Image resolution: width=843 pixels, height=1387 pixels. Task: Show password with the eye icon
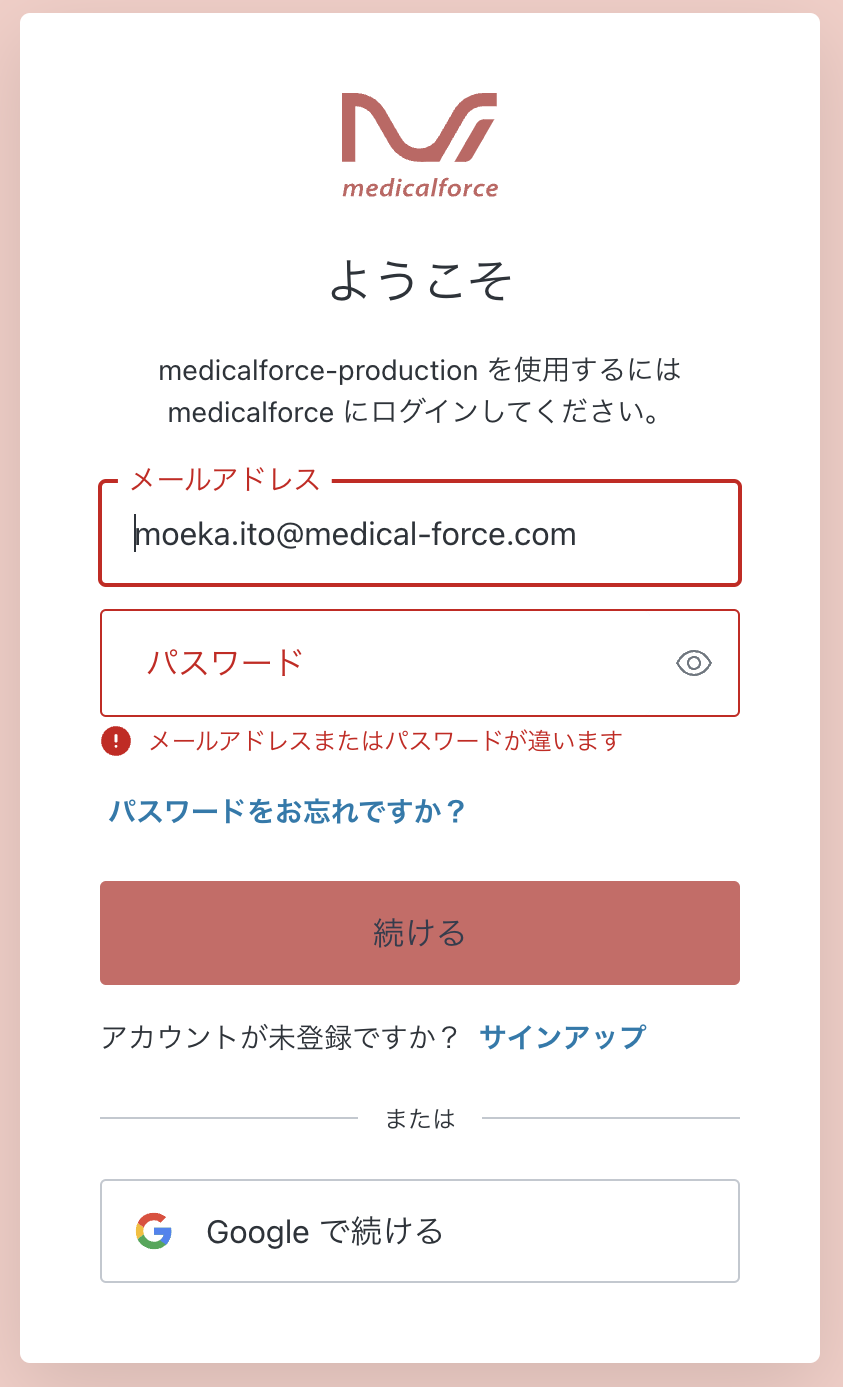click(694, 663)
